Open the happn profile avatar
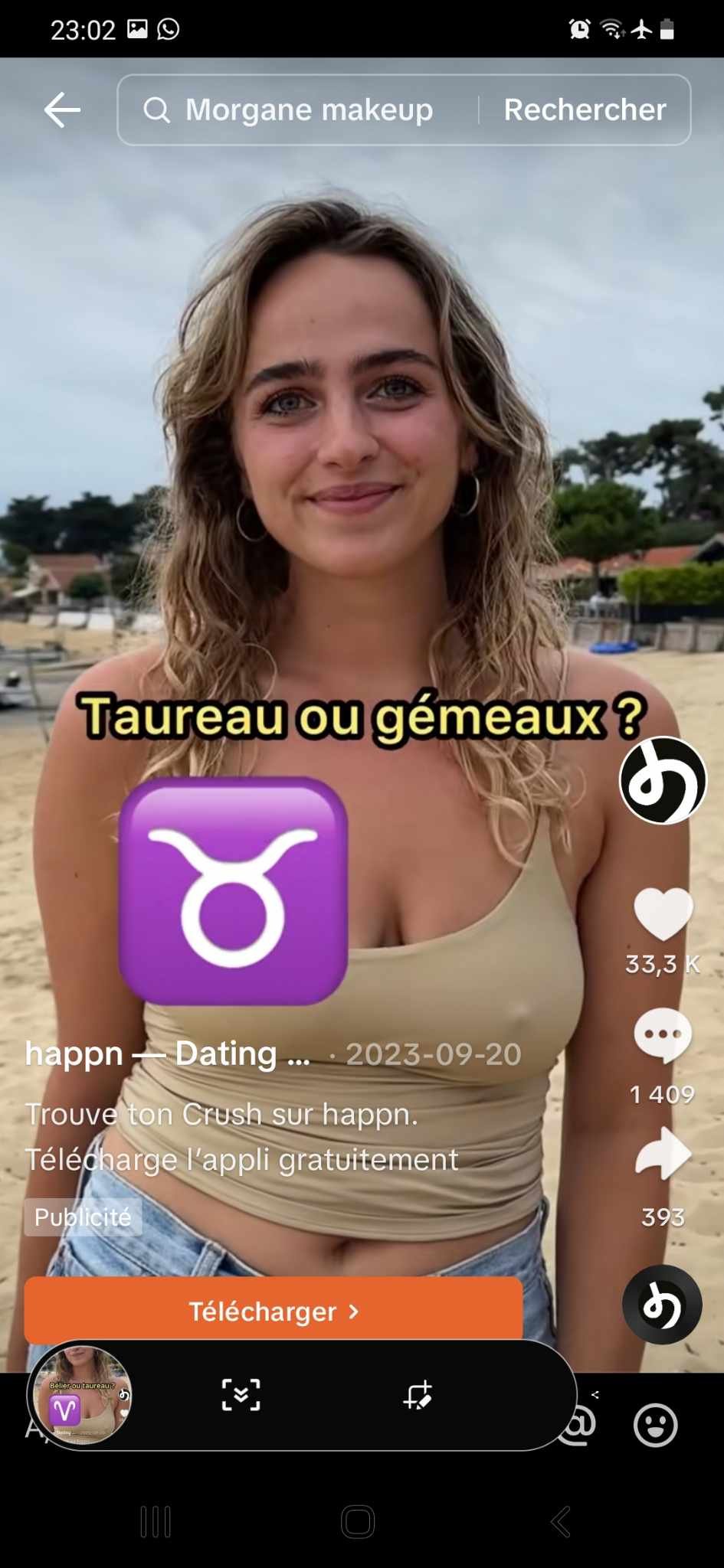 pyautogui.click(x=662, y=780)
